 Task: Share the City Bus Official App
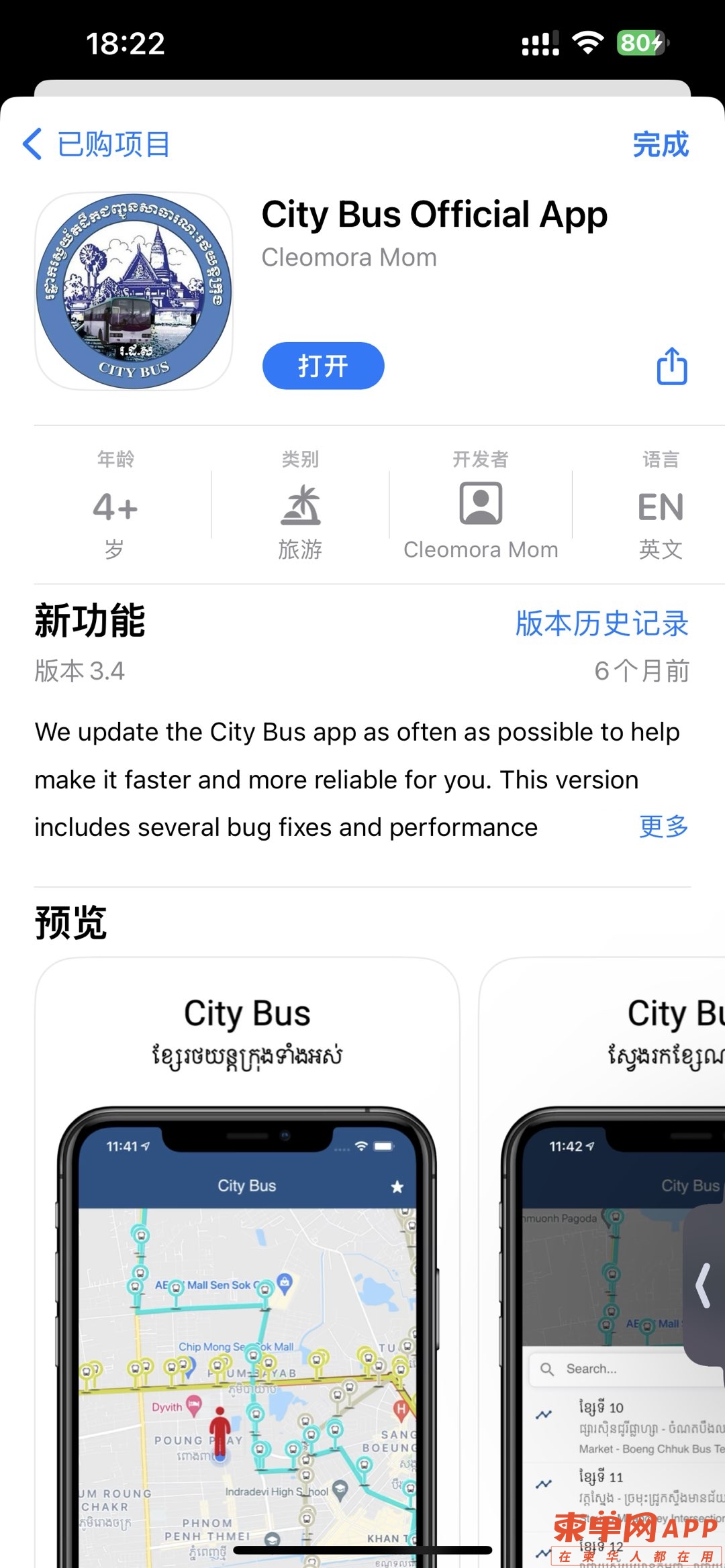tap(672, 366)
